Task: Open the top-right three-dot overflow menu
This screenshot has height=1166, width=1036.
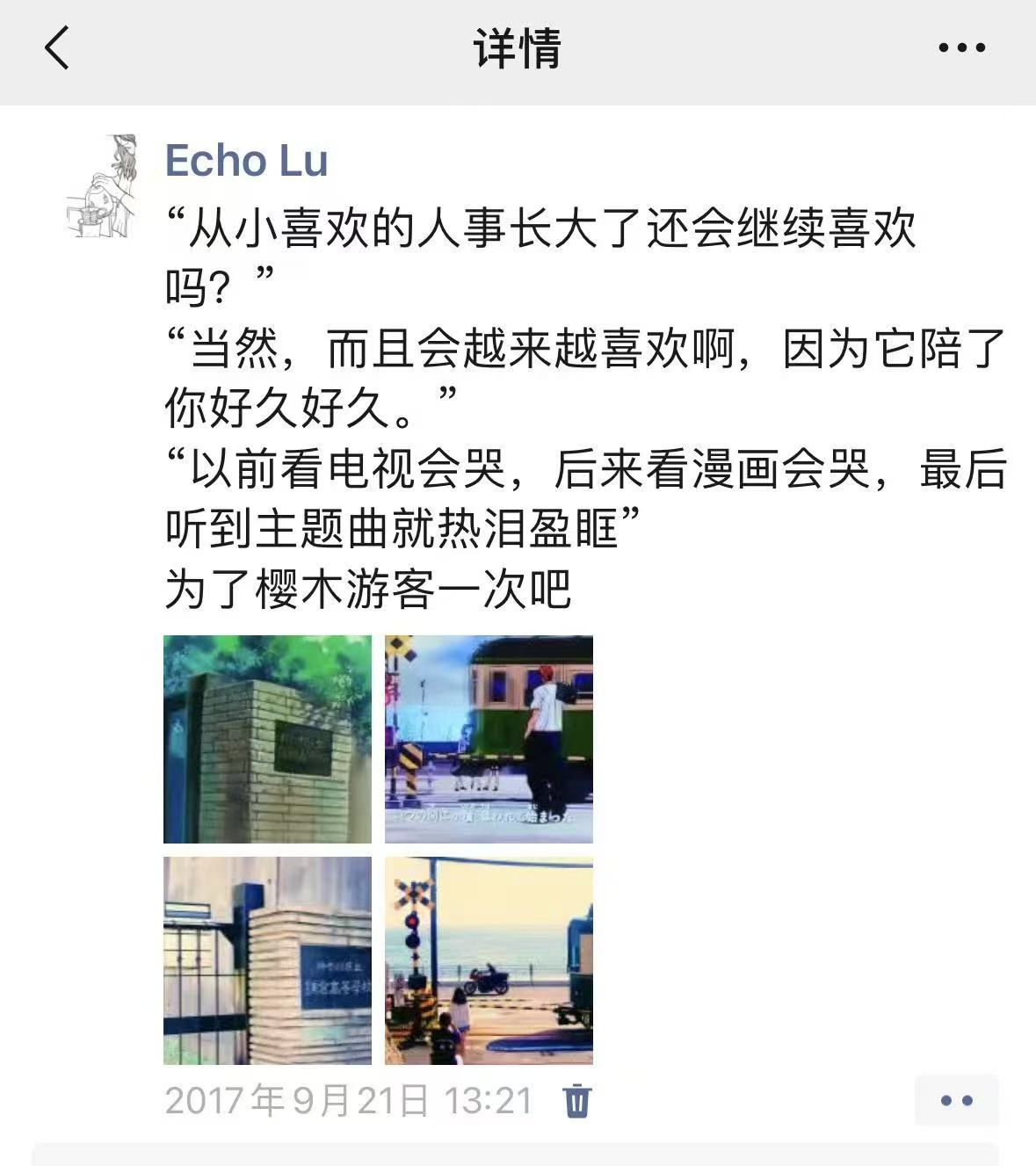Action: [961, 47]
